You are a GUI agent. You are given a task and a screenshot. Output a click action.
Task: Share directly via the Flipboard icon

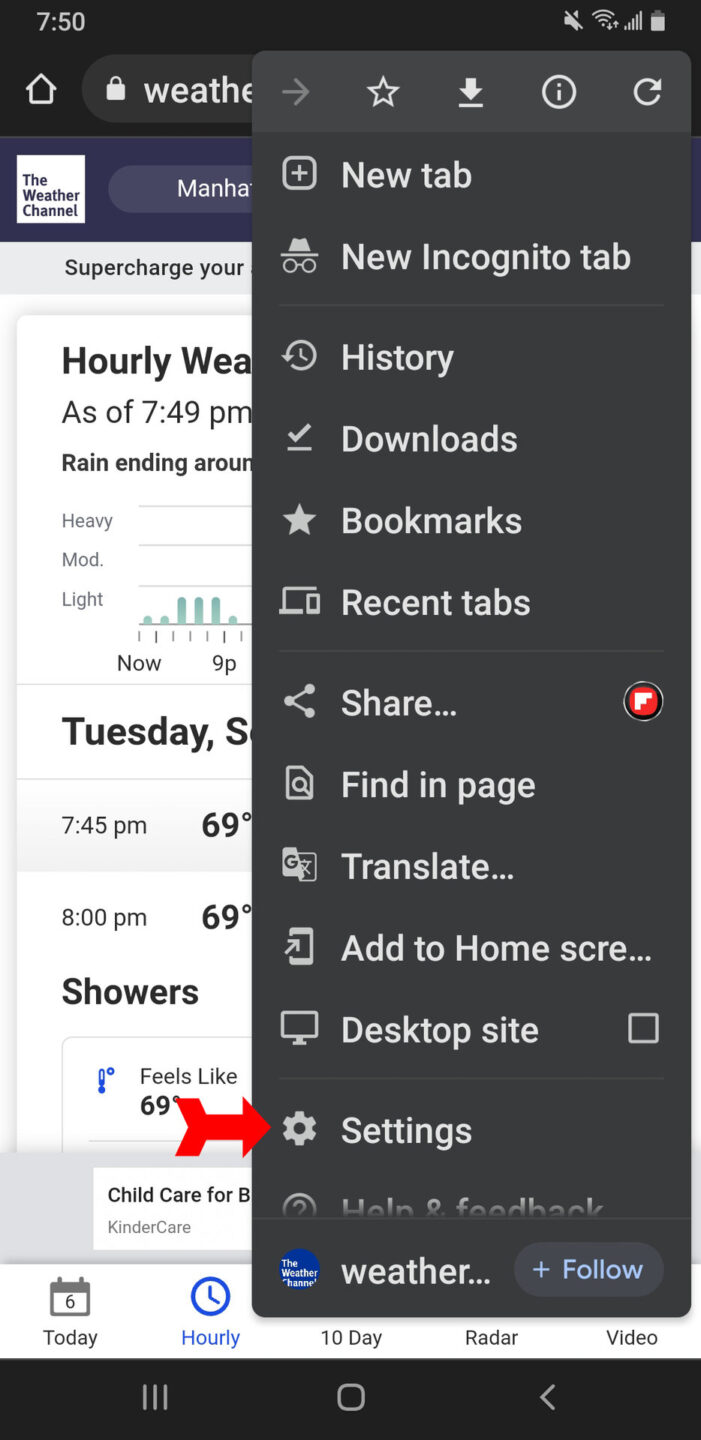643,703
